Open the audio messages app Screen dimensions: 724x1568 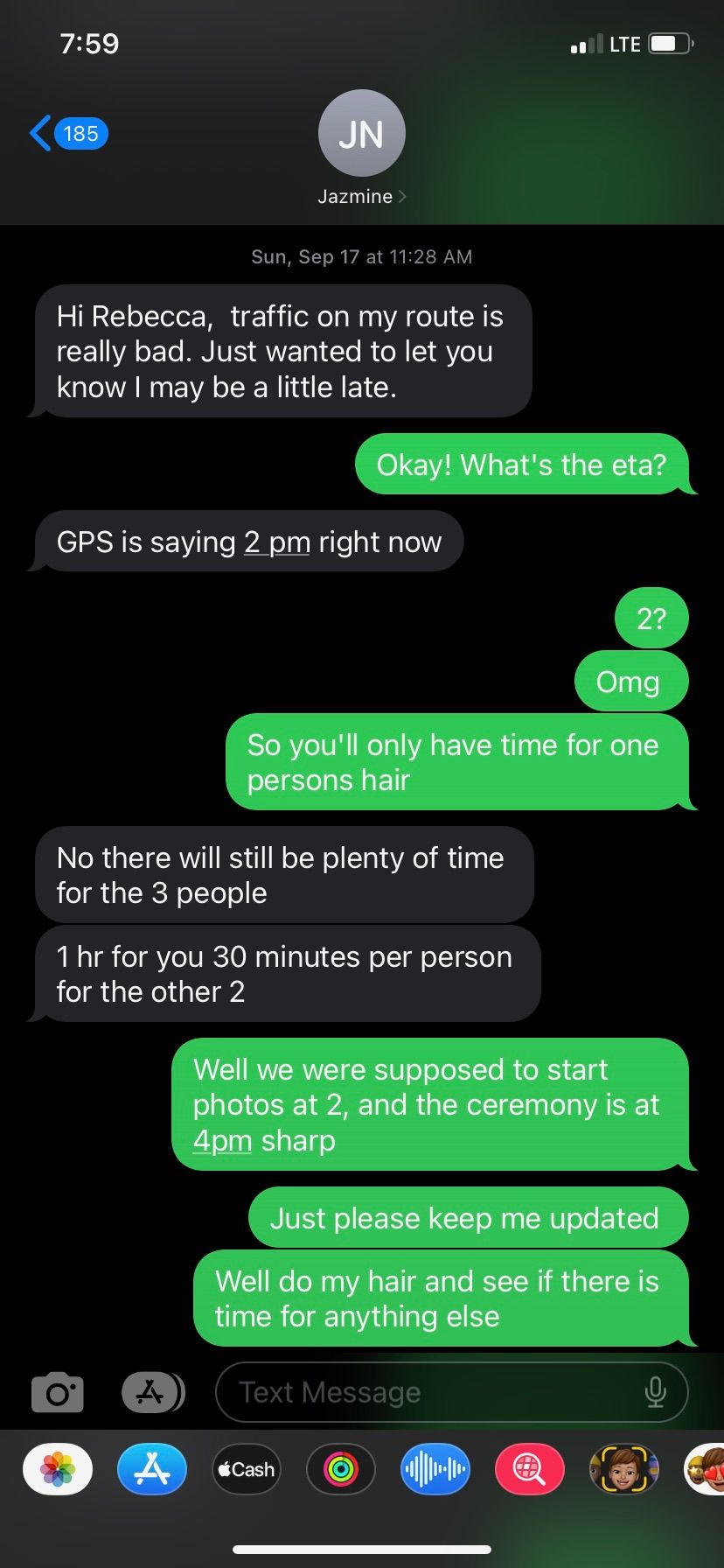pyautogui.click(x=435, y=1469)
